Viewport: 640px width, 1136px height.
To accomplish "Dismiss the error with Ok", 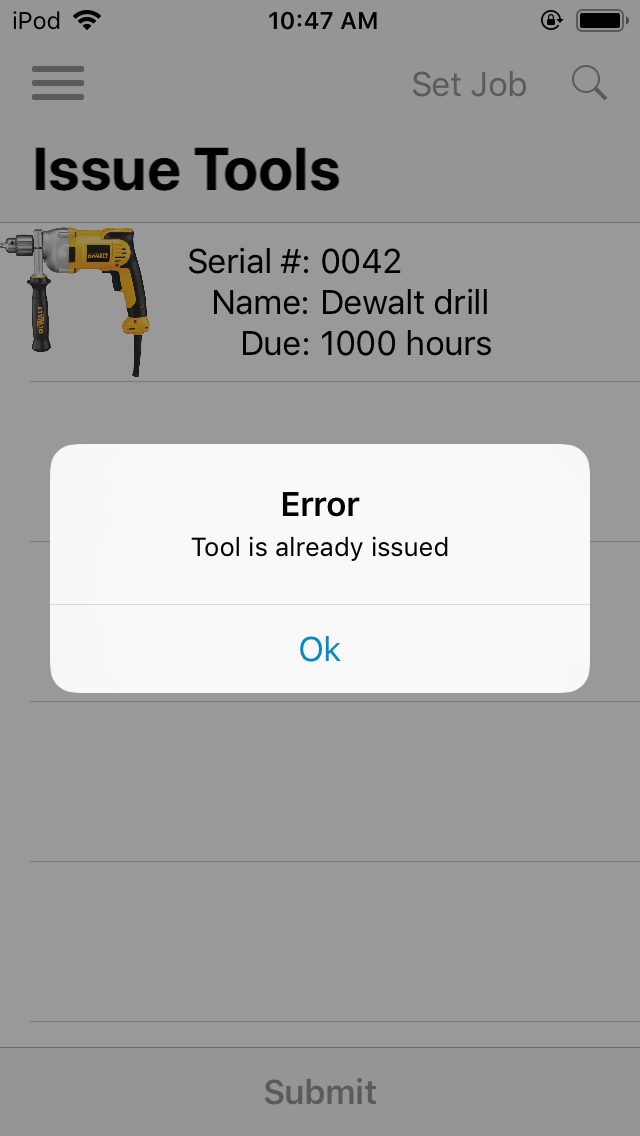I will tap(320, 649).
